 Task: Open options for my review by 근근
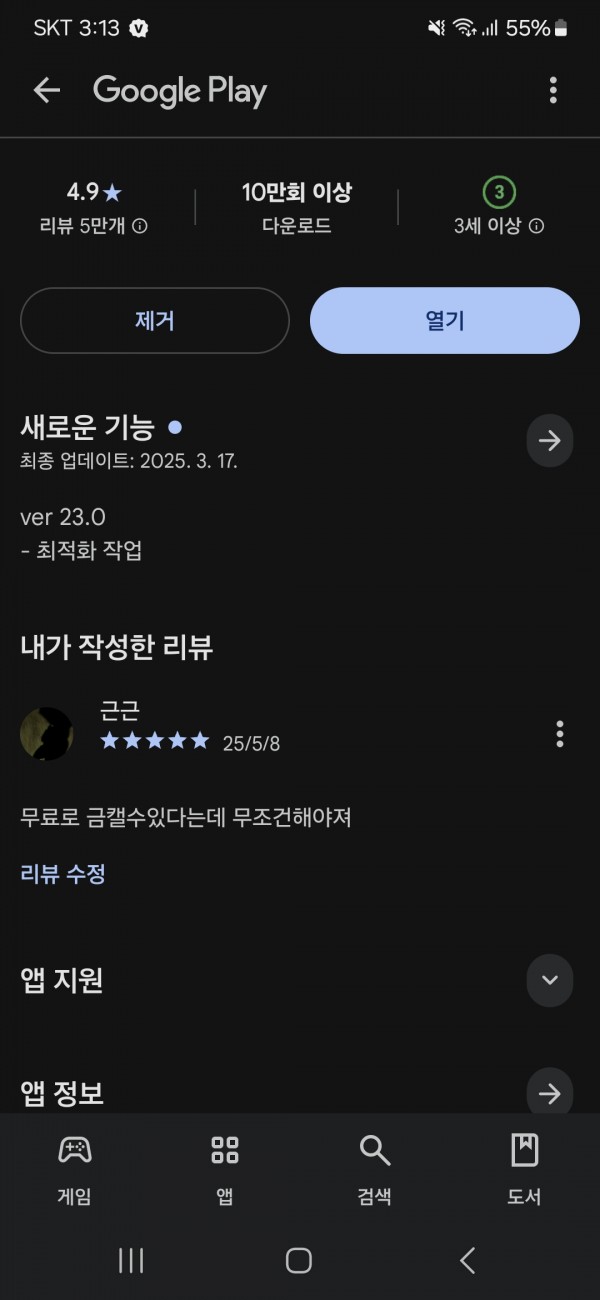pyautogui.click(x=559, y=734)
